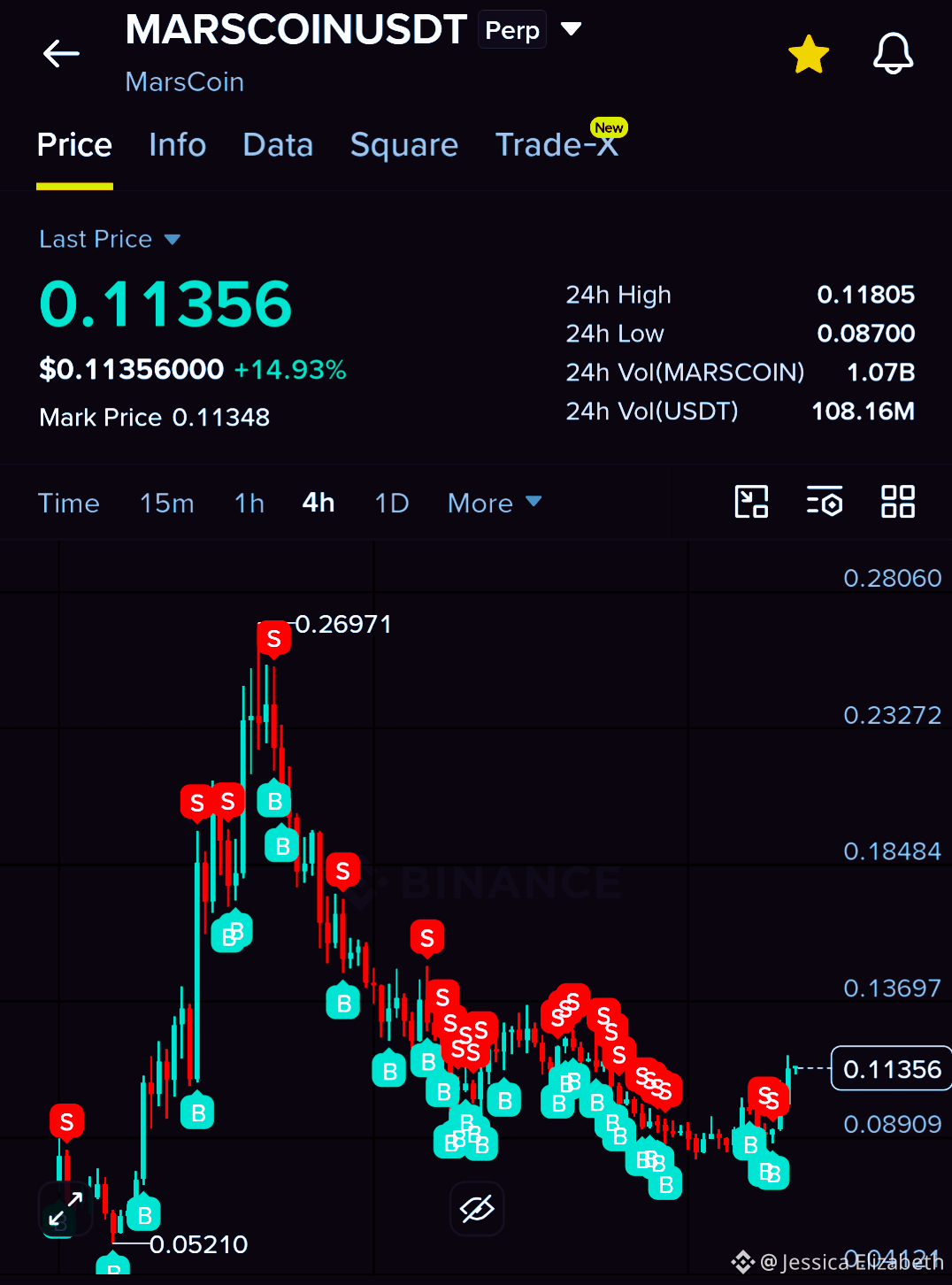This screenshot has height=1285, width=952.
Task: Hide the buy/sell markers on chart
Action: point(477,1209)
